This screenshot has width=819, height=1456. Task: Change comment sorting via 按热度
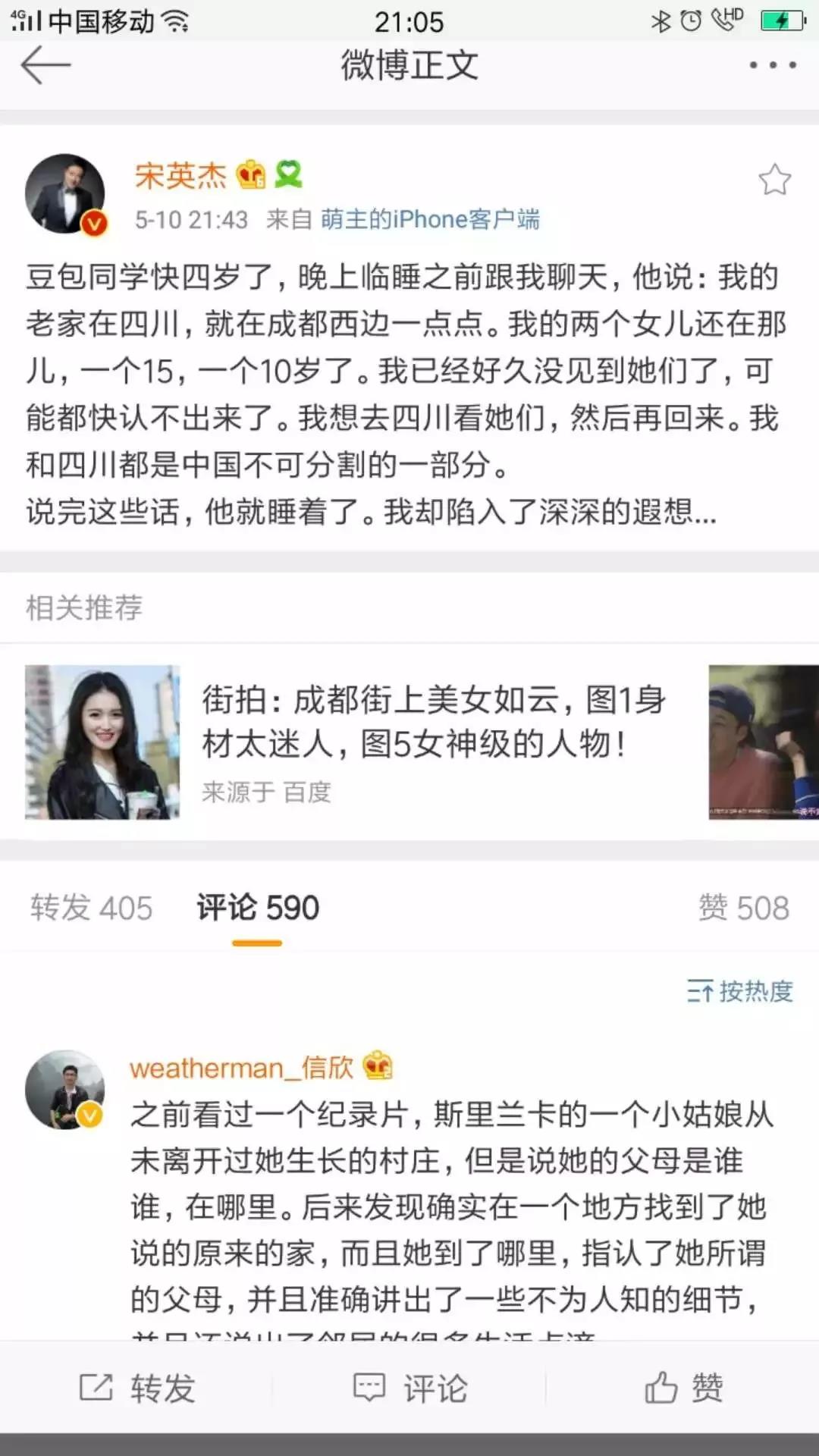[740, 991]
